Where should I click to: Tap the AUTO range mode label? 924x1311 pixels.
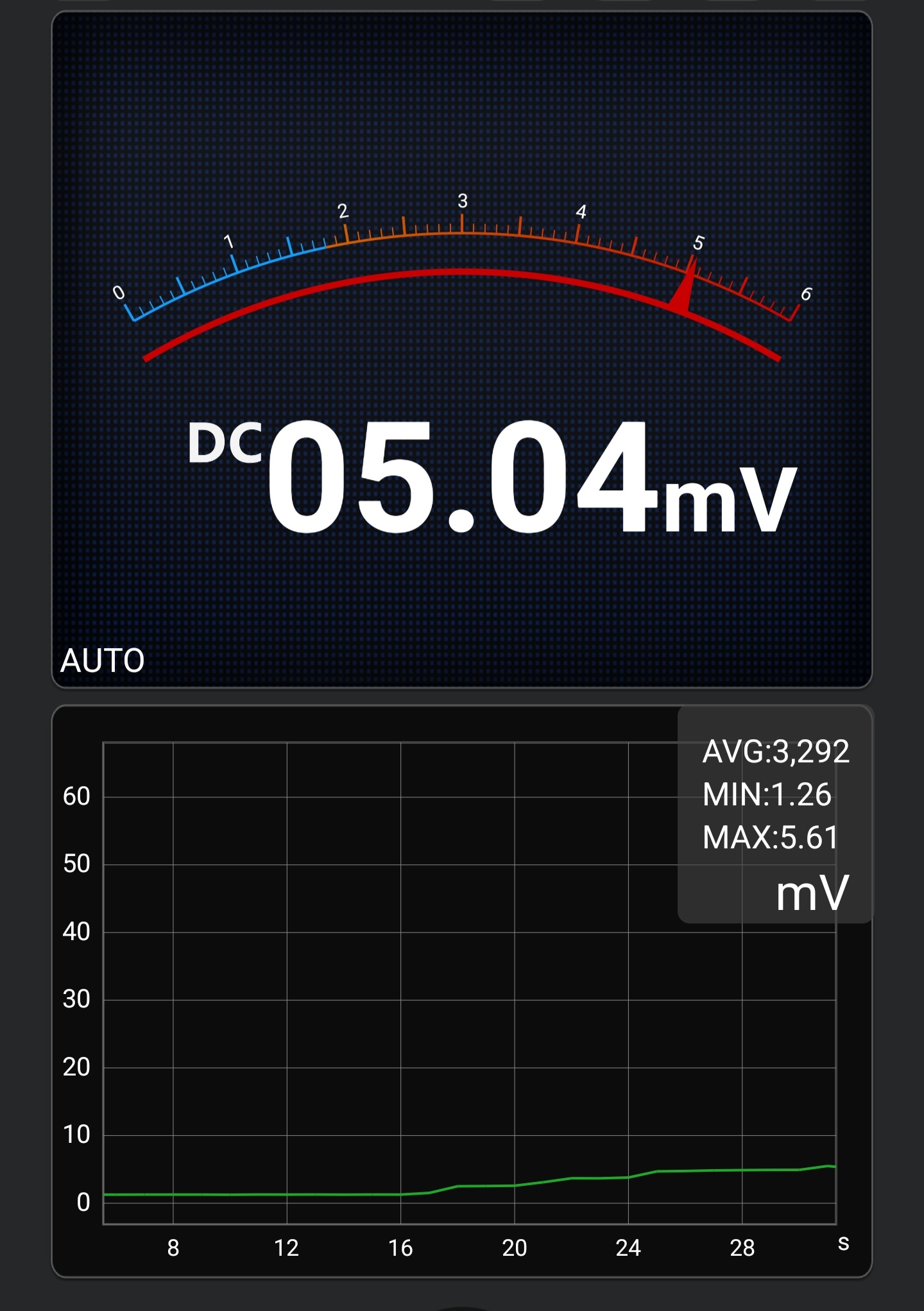(x=103, y=660)
